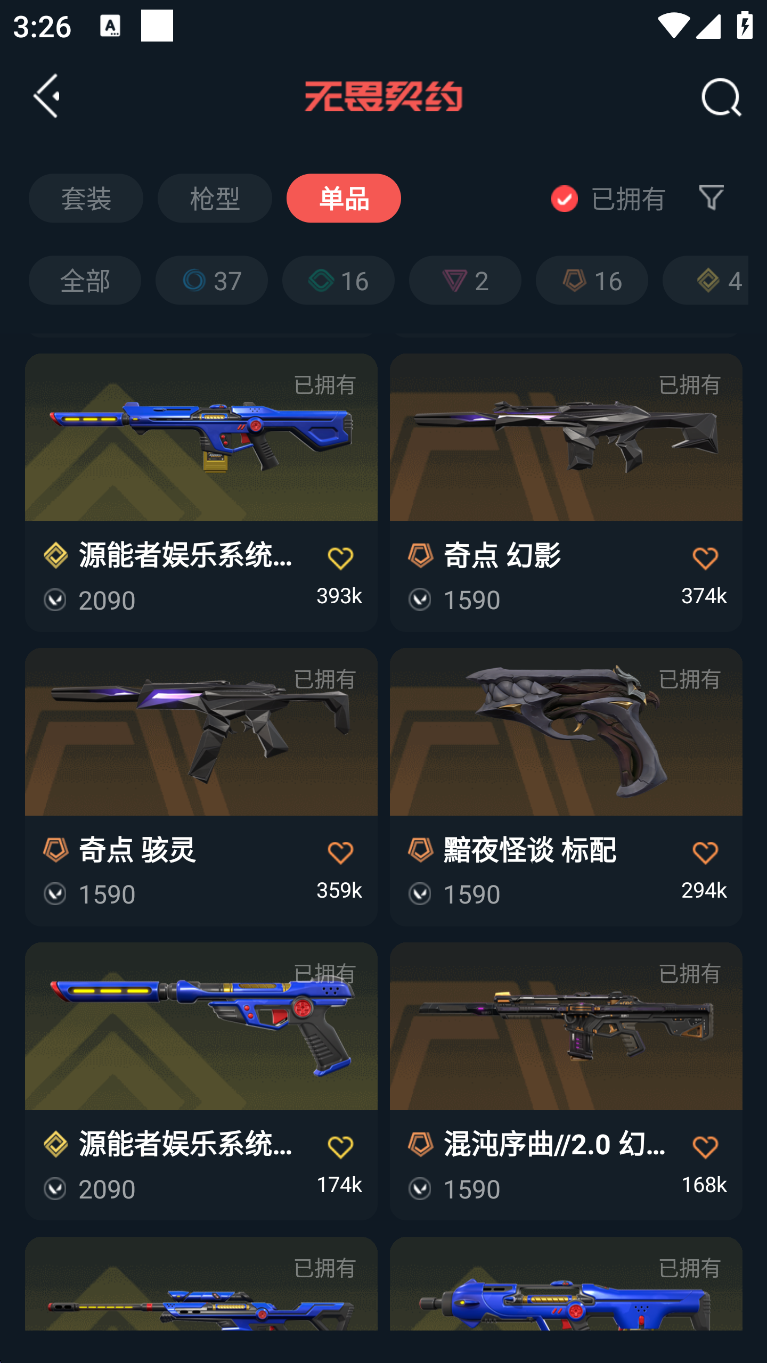The image size is (767, 1363).
Task: Favorite the 奇点 骇灵 skin
Action: tap(340, 852)
